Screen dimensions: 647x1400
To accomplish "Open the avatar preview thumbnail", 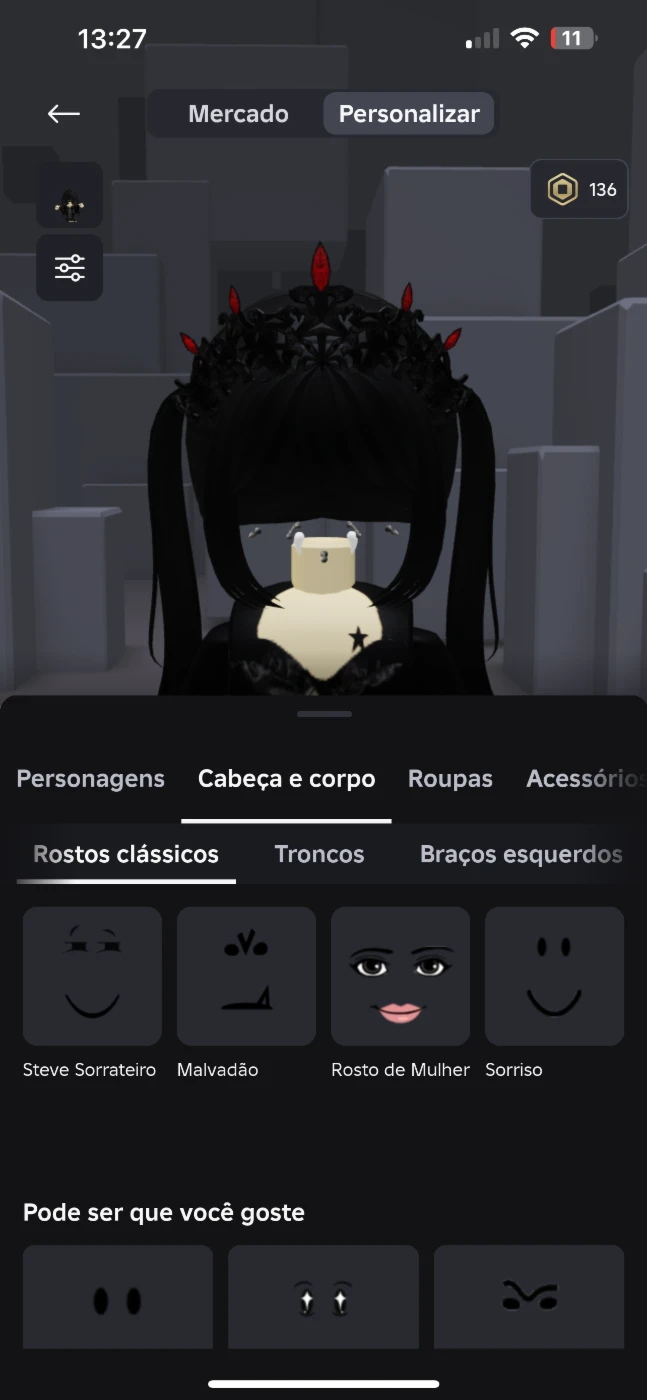I will pos(70,195).
